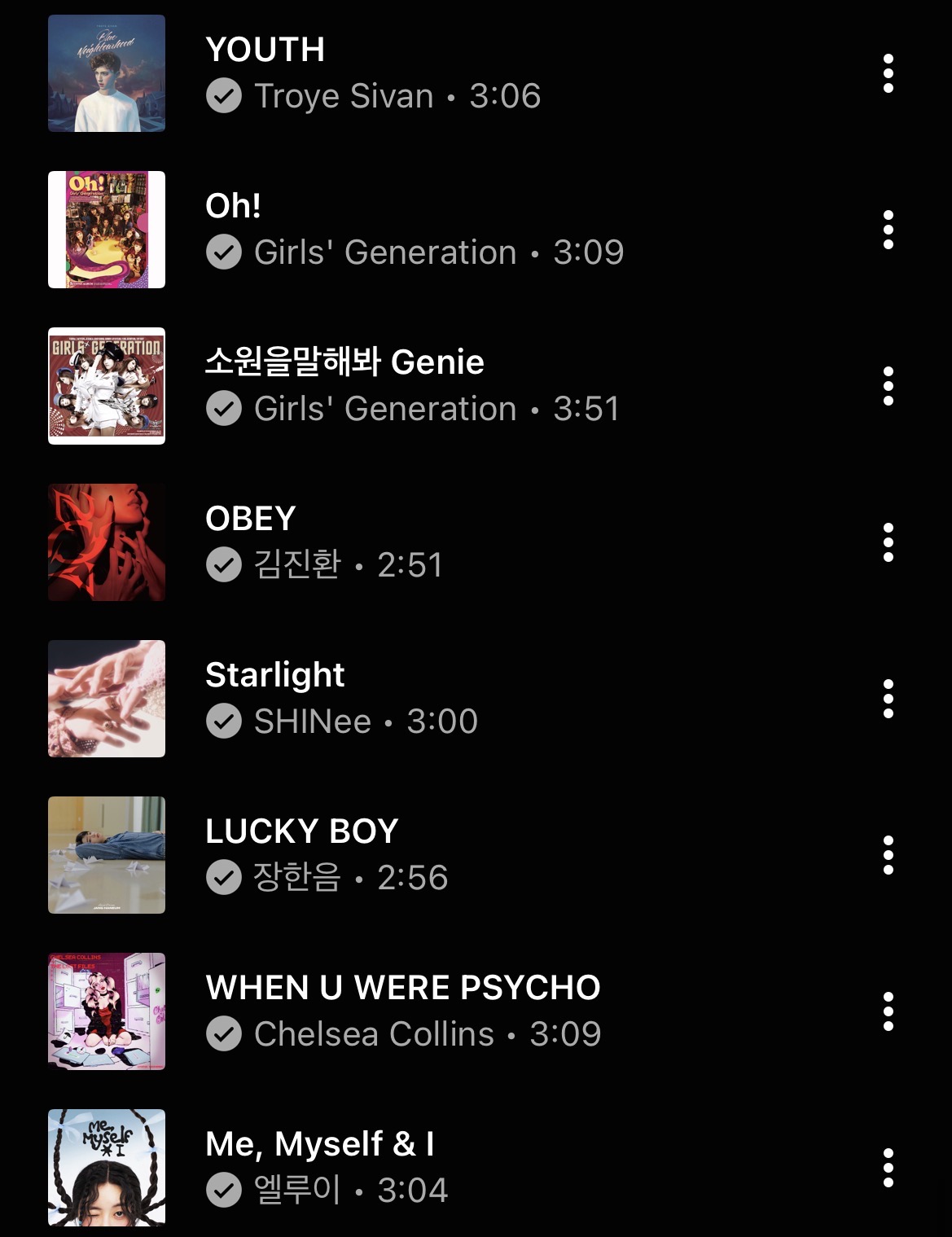The image size is (952, 1237).
Task: Open the overflow menu for OBEY
Action: (888, 543)
